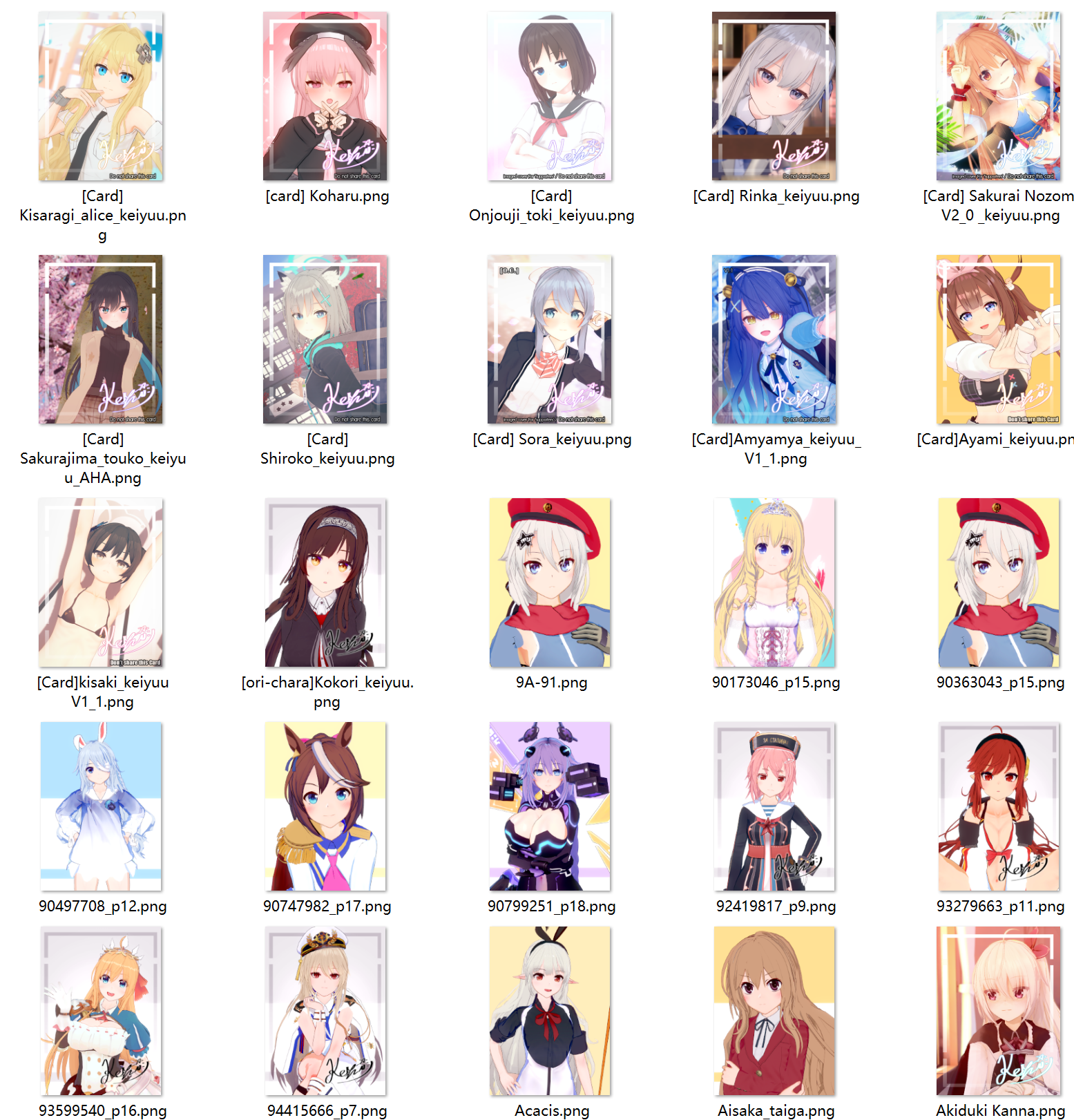
Task: Select the 90799251_p18.png file
Action: (x=550, y=807)
